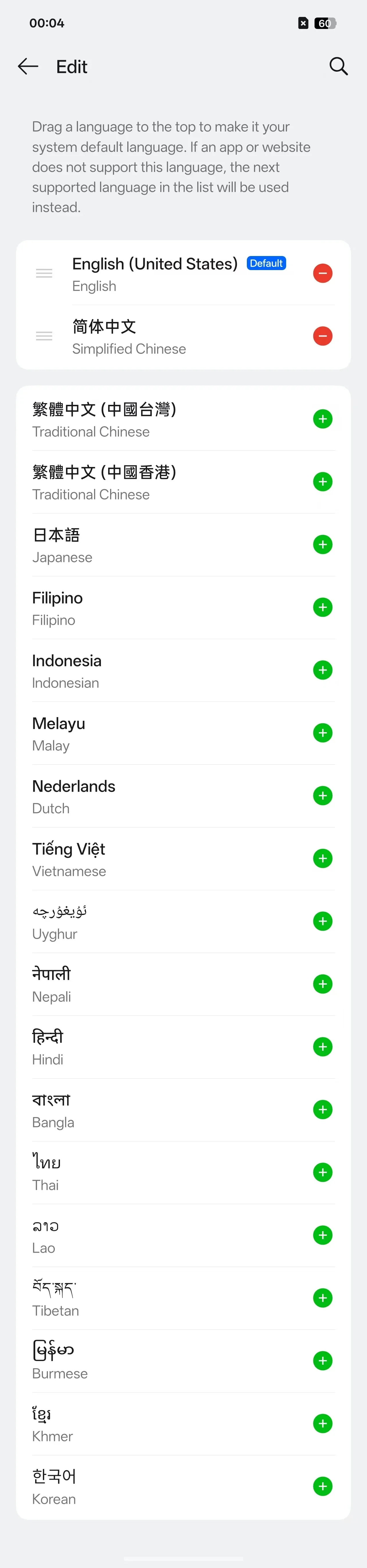Image resolution: width=367 pixels, height=1568 pixels.
Task: Open the search icon
Action: point(338,66)
